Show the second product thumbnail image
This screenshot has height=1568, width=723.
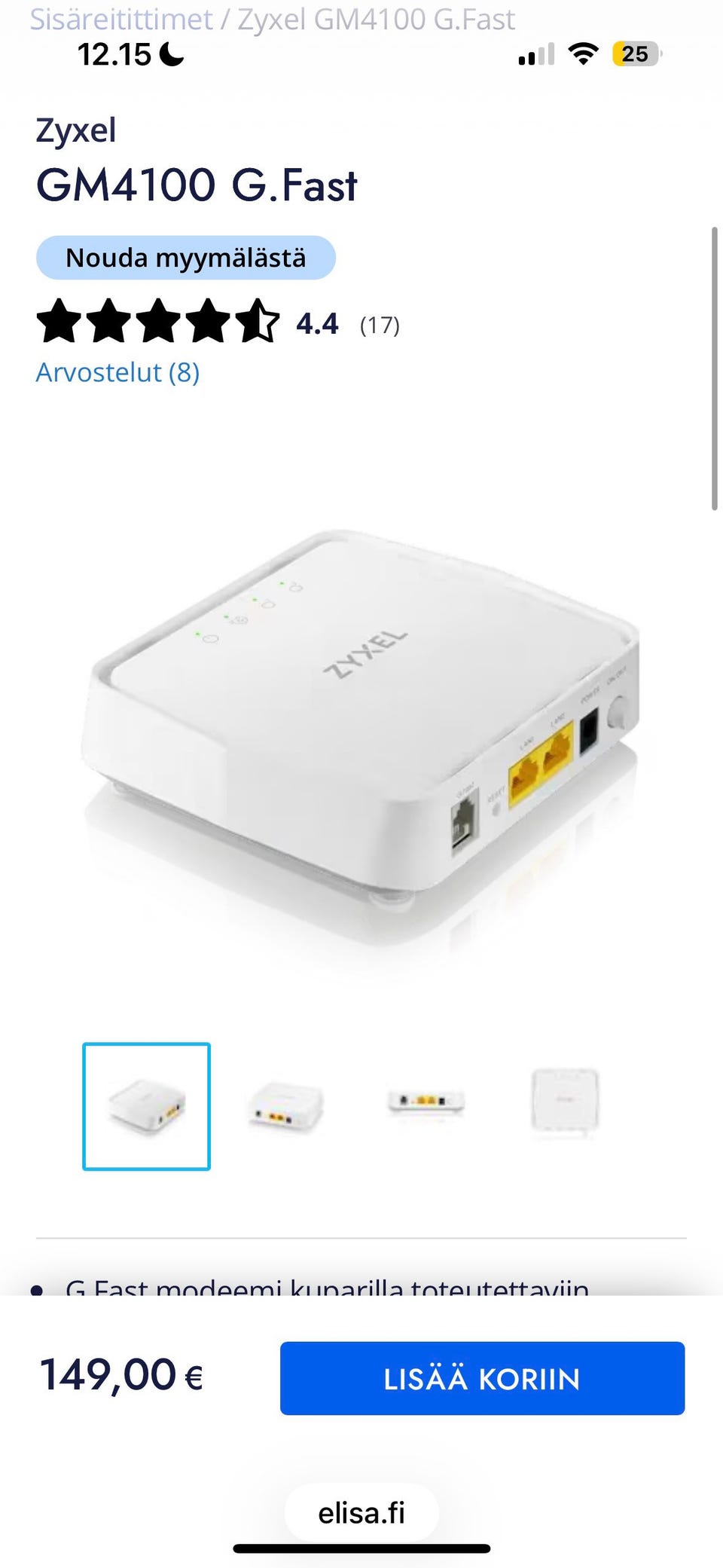[x=285, y=1106]
